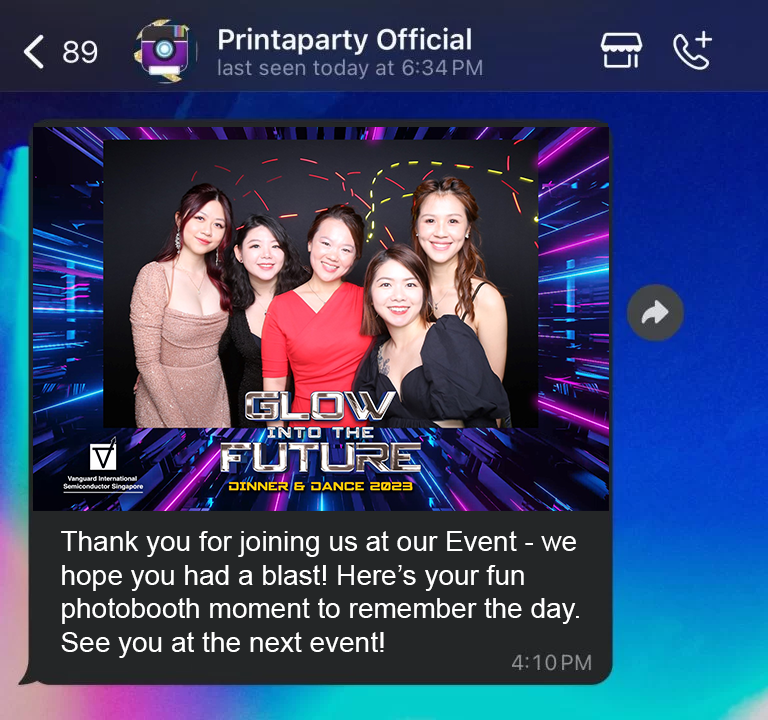The height and width of the screenshot is (720, 768).
Task: Open the Glow Into The Future photo
Action: (321, 316)
